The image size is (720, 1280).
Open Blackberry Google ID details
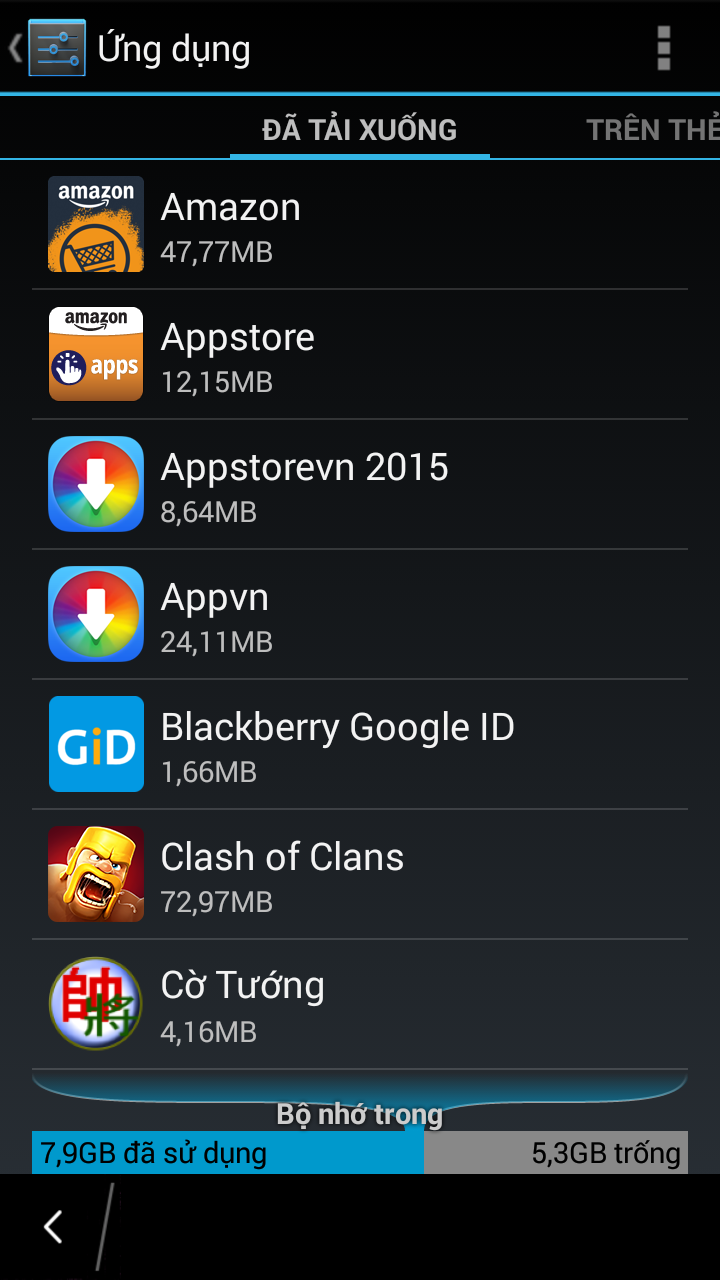pyautogui.click(x=360, y=745)
